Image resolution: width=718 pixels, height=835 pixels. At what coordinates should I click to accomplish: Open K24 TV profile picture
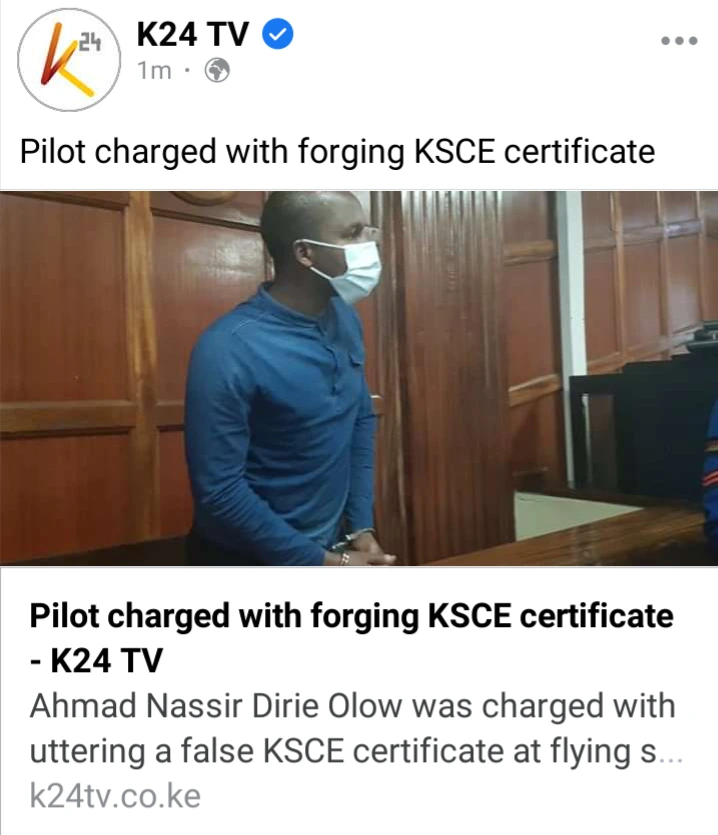coord(63,62)
